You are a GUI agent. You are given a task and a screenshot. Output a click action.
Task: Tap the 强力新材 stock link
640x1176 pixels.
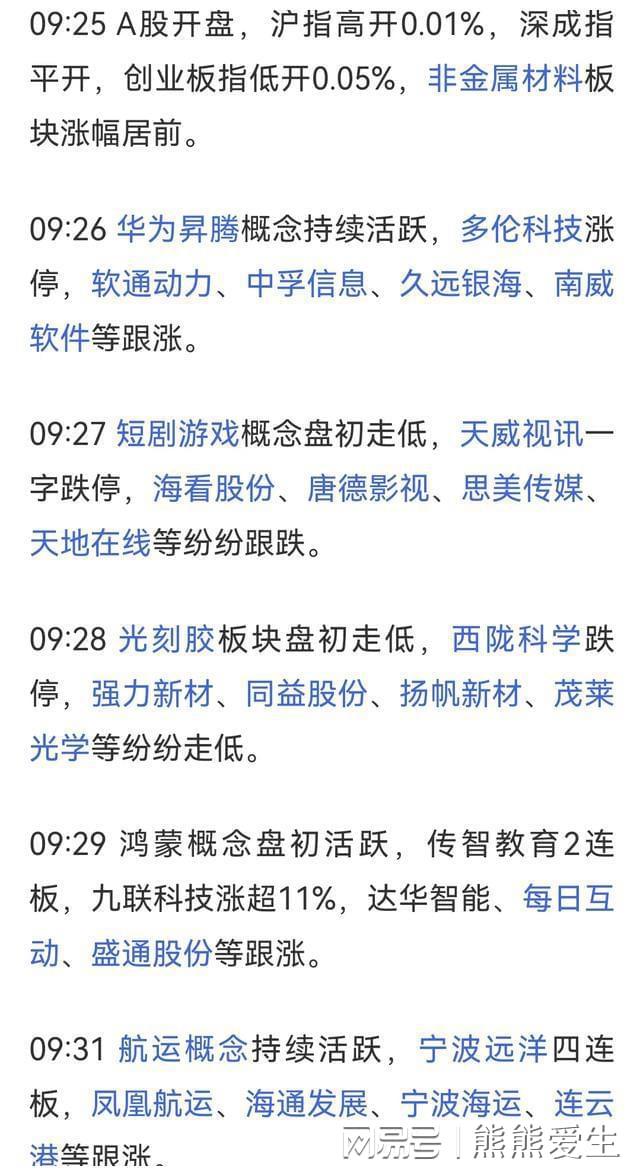pos(152,693)
